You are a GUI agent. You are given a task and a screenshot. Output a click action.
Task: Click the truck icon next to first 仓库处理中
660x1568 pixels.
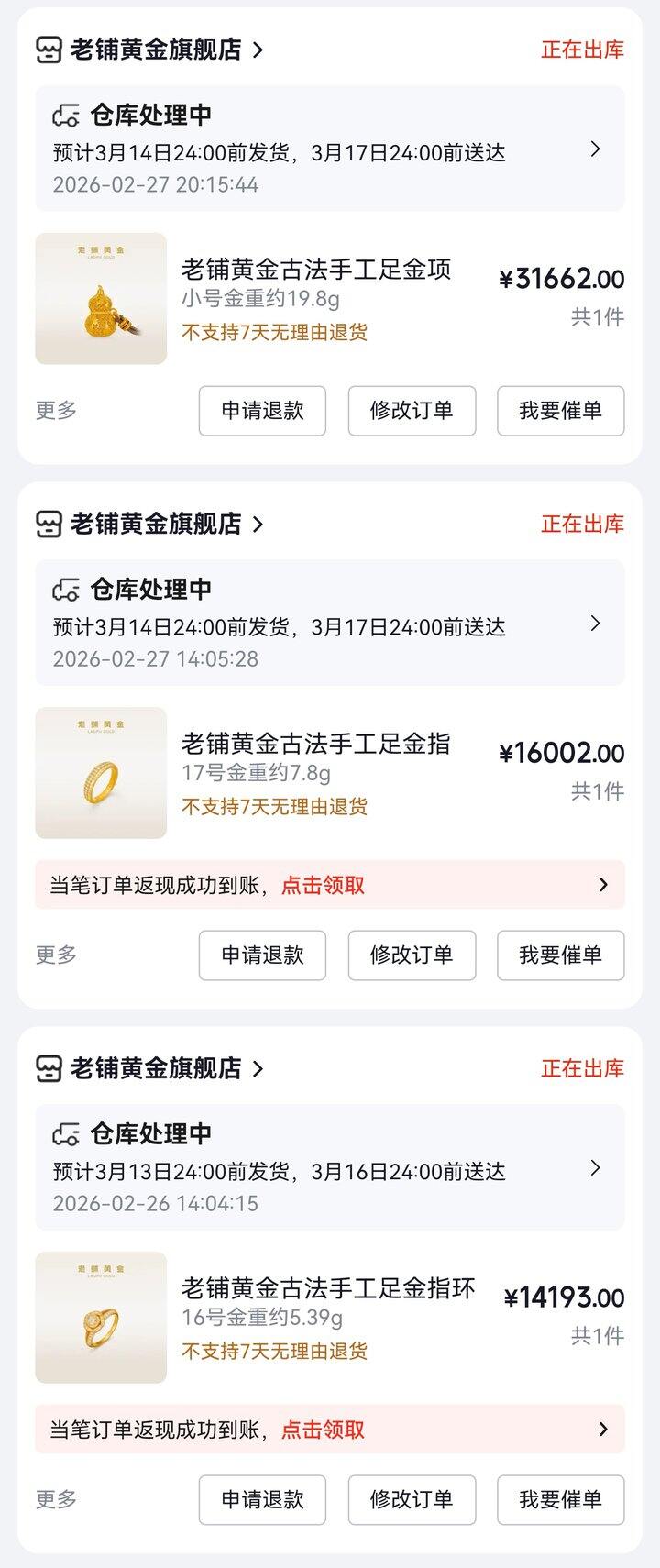tap(66, 113)
